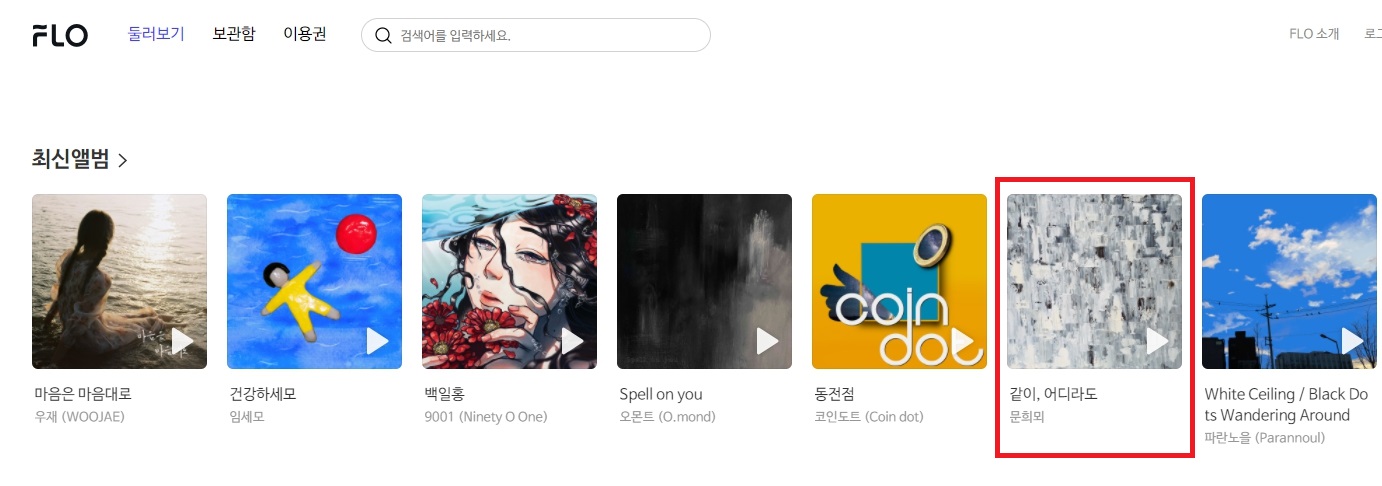The width and height of the screenshot is (1382, 486).
Task: Play the 건강하세모 album
Action: (376, 341)
